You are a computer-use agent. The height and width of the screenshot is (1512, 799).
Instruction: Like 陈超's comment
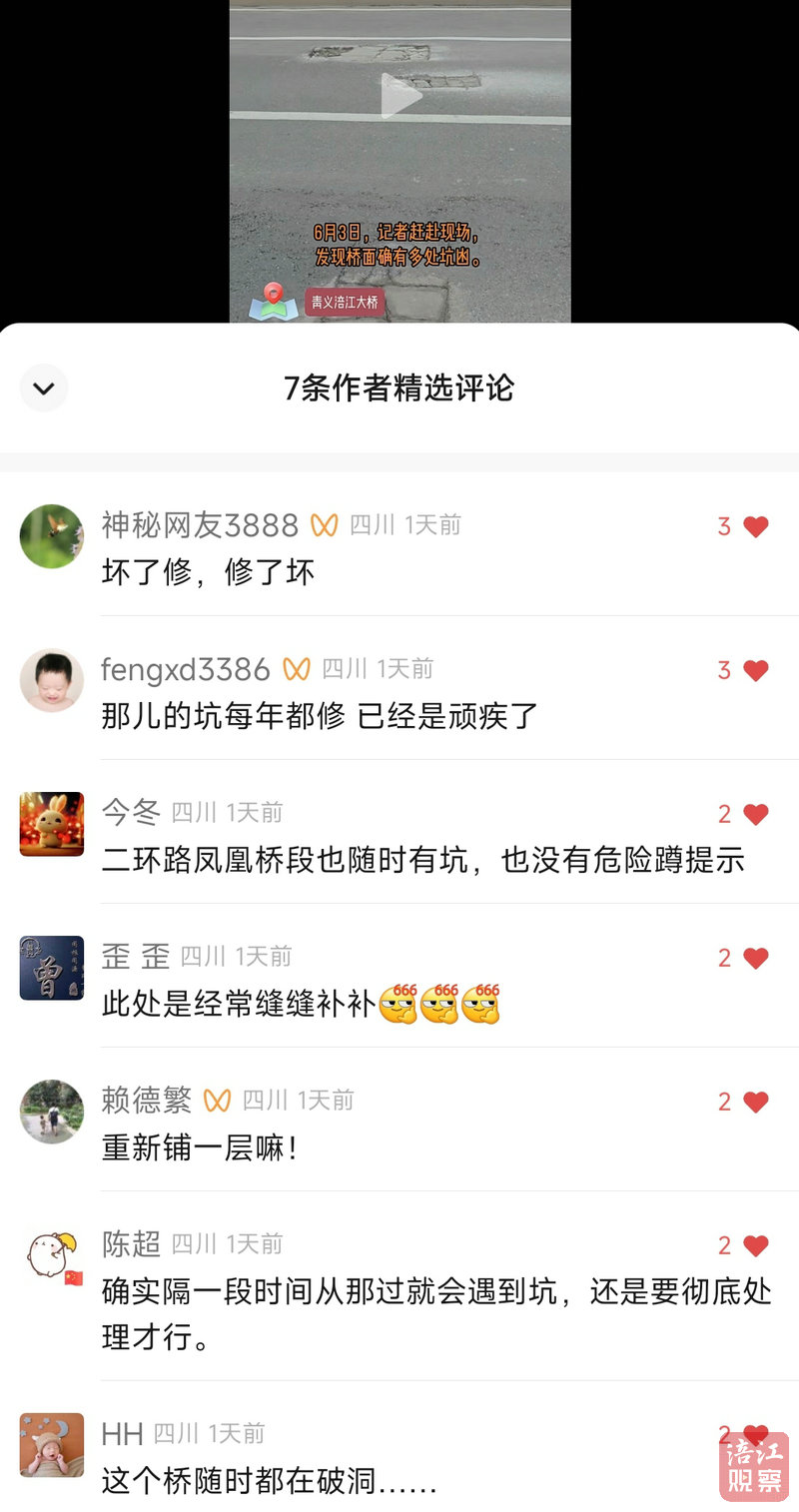pos(755,1246)
